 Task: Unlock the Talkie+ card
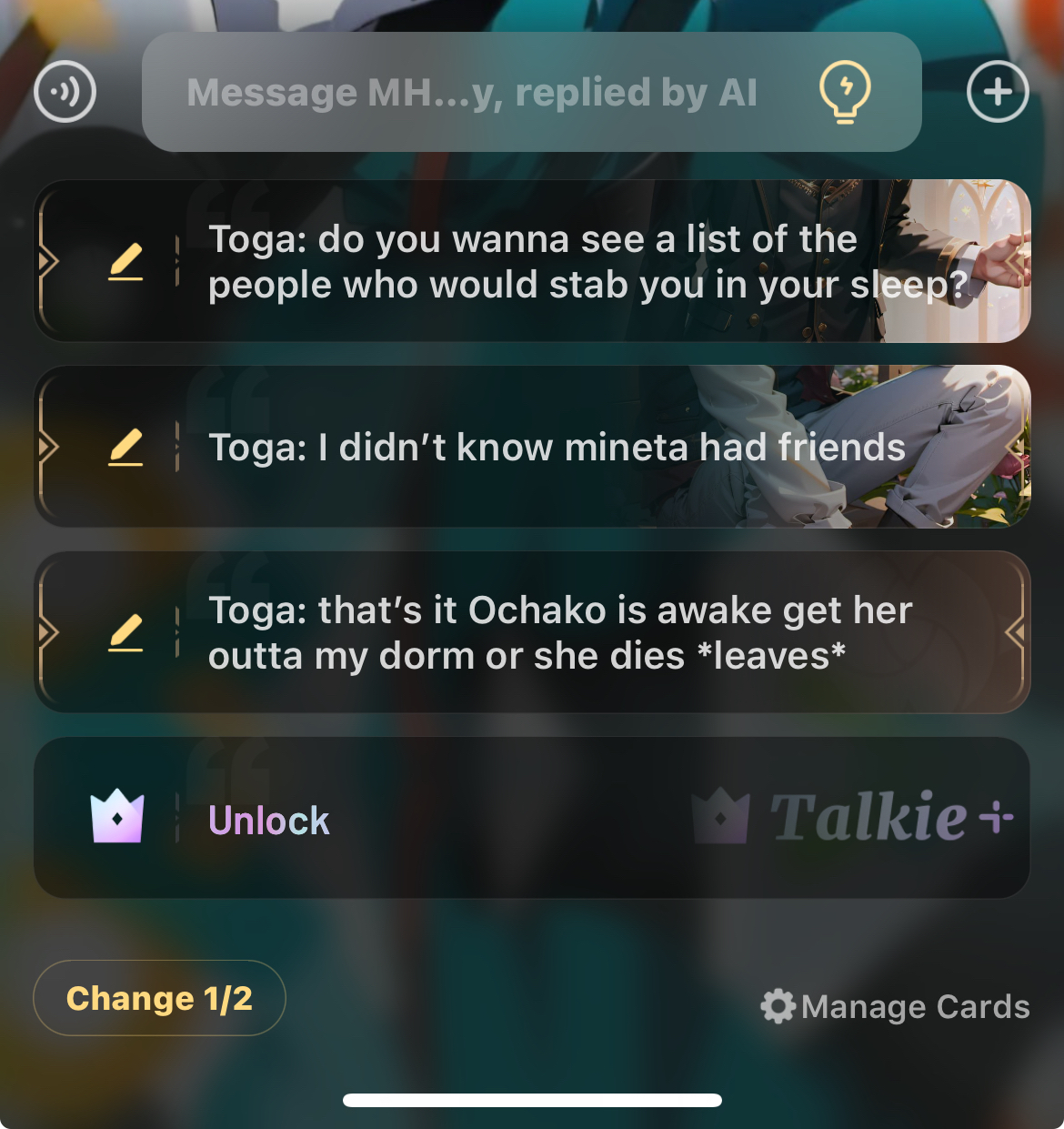269,820
